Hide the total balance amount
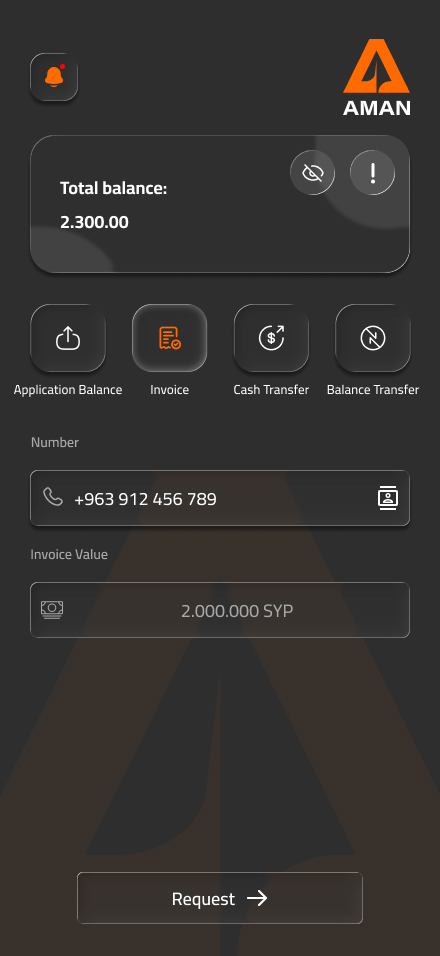This screenshot has width=440, height=956. coord(313,173)
